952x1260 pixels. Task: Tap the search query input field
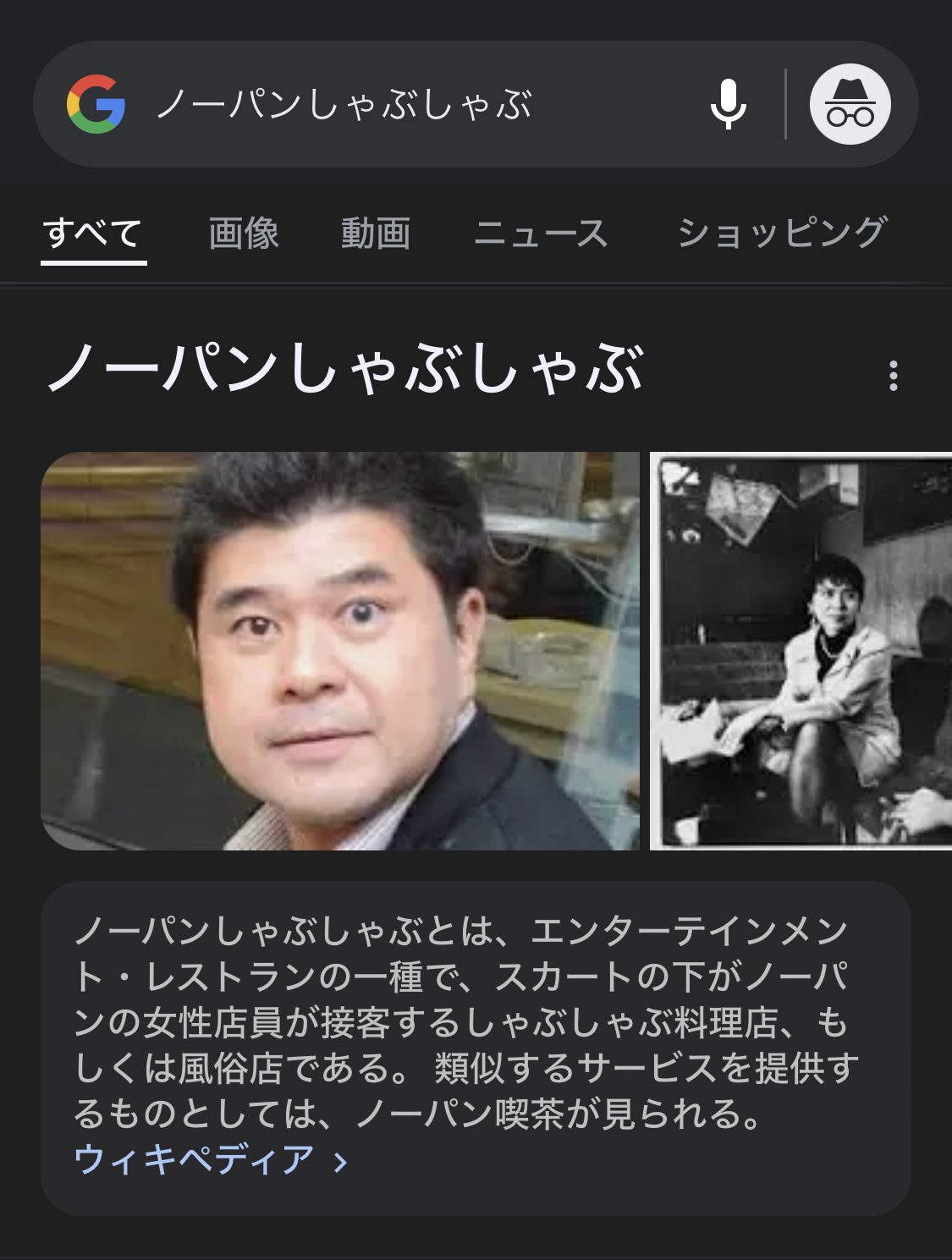click(x=406, y=103)
